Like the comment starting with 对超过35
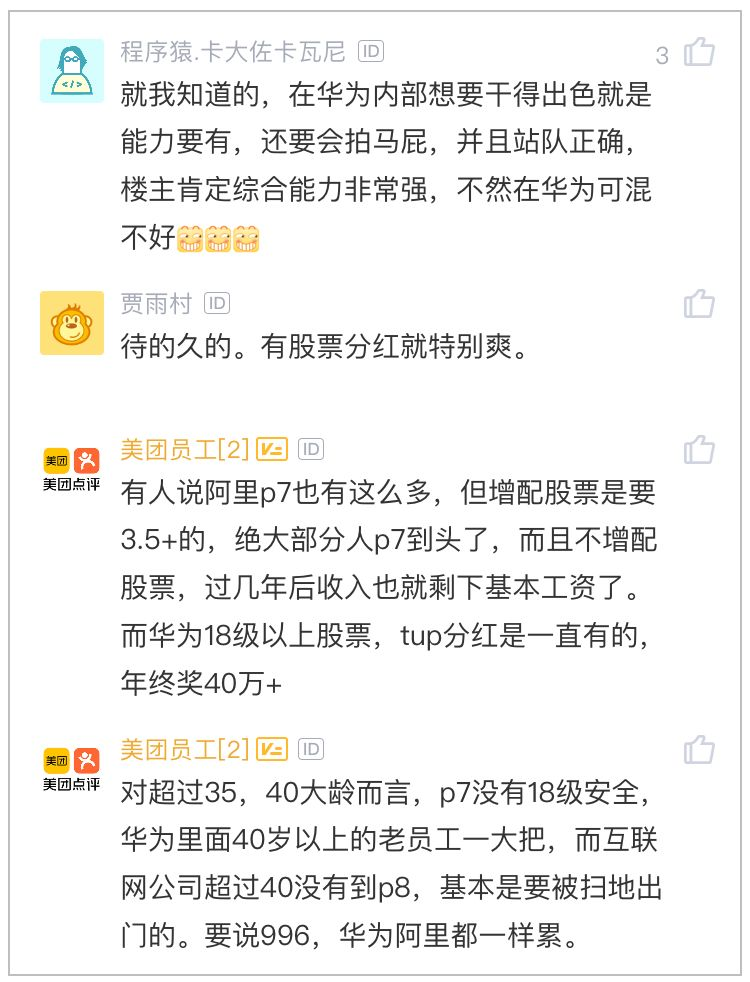The height and width of the screenshot is (982, 750). tap(699, 749)
